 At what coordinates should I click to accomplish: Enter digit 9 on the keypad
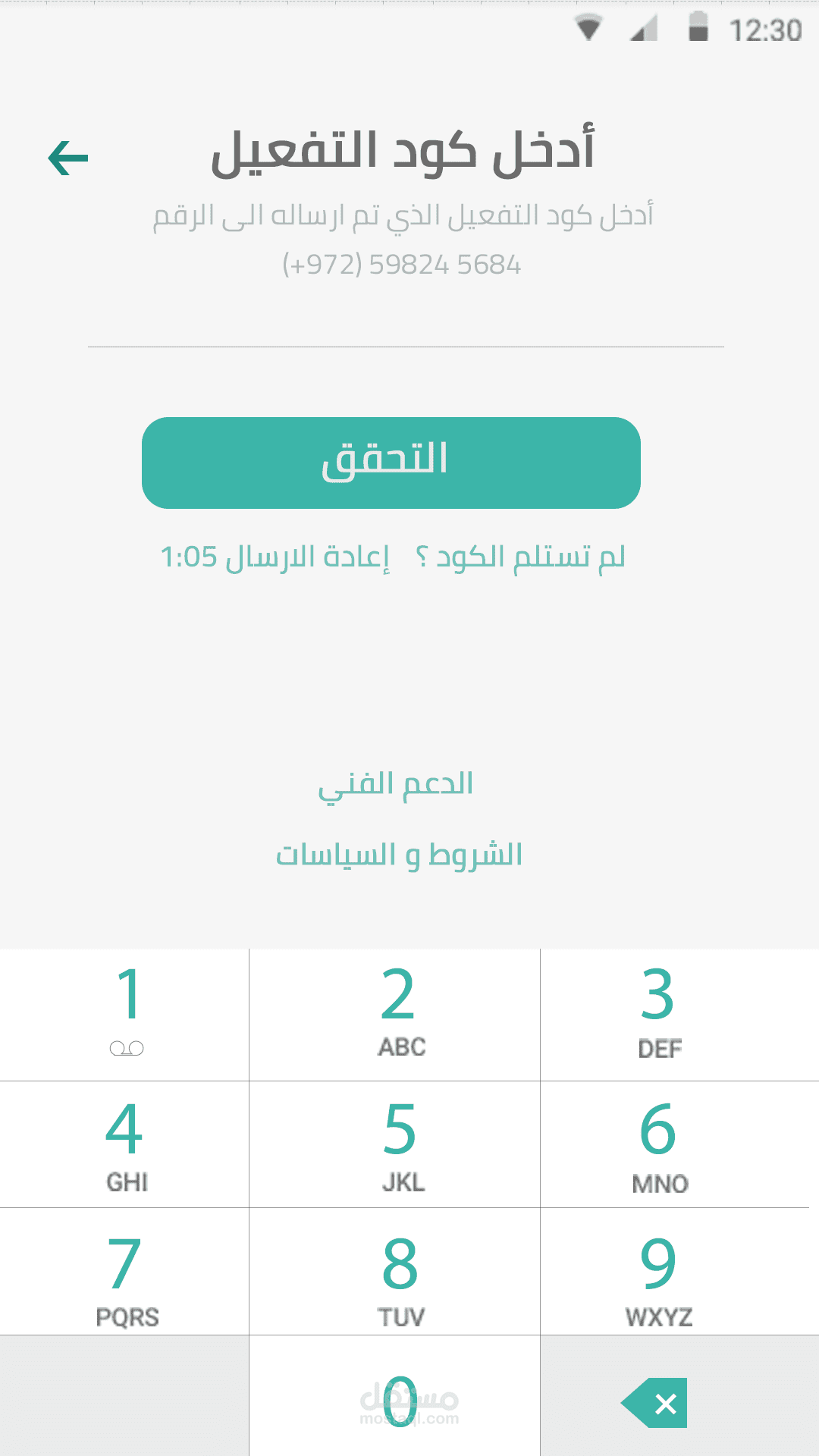[679, 1272]
